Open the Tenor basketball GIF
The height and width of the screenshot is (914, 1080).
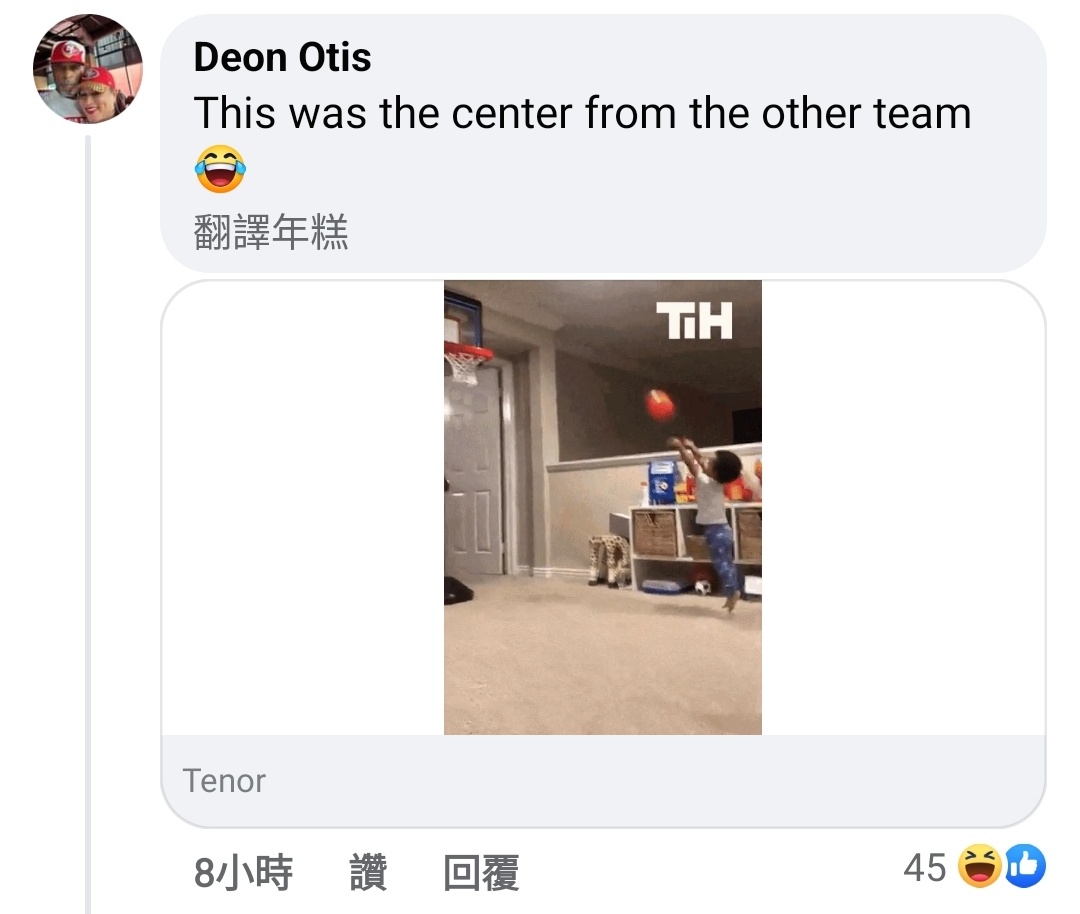[602, 507]
